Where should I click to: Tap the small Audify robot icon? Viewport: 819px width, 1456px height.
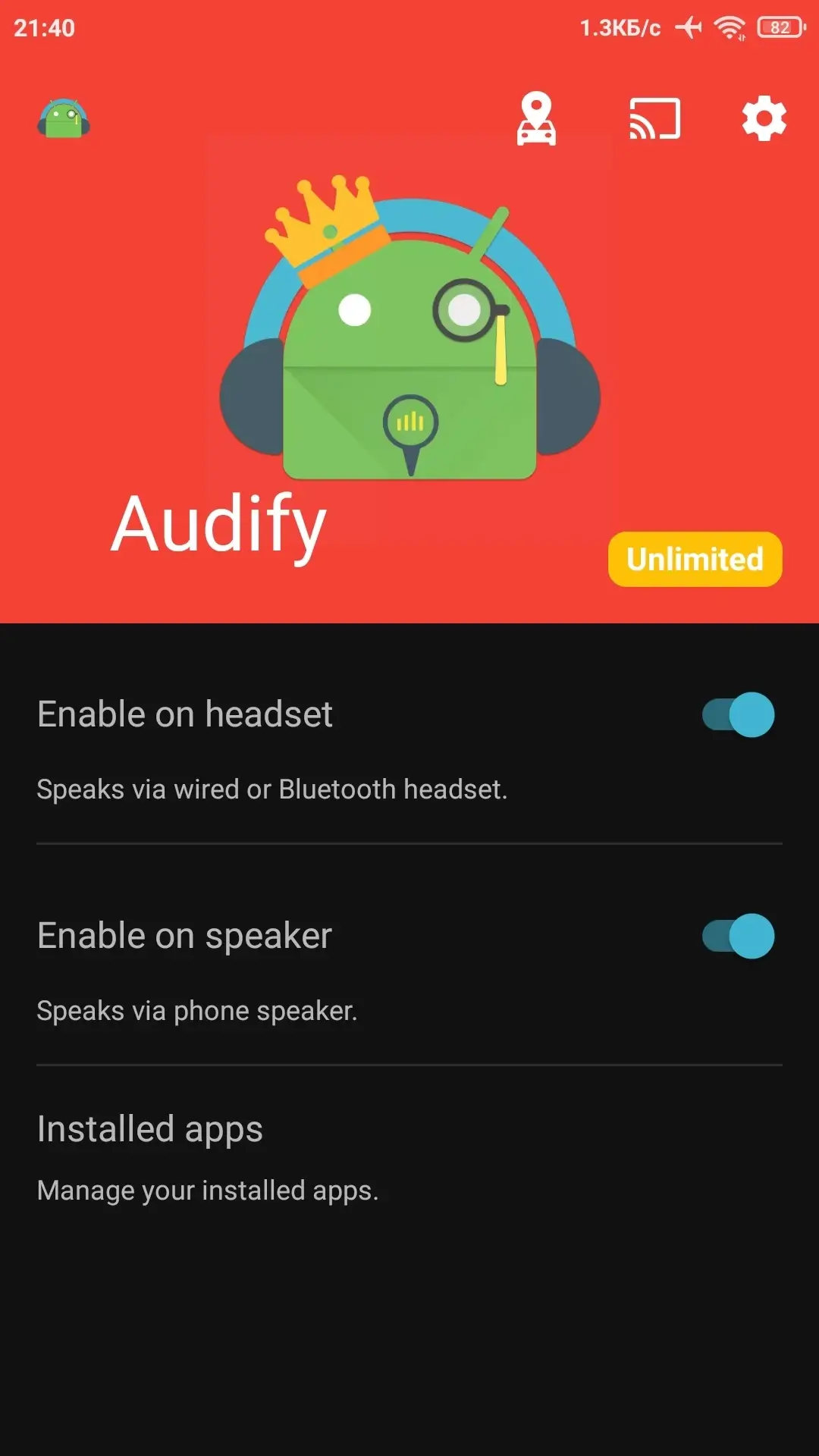tap(64, 119)
